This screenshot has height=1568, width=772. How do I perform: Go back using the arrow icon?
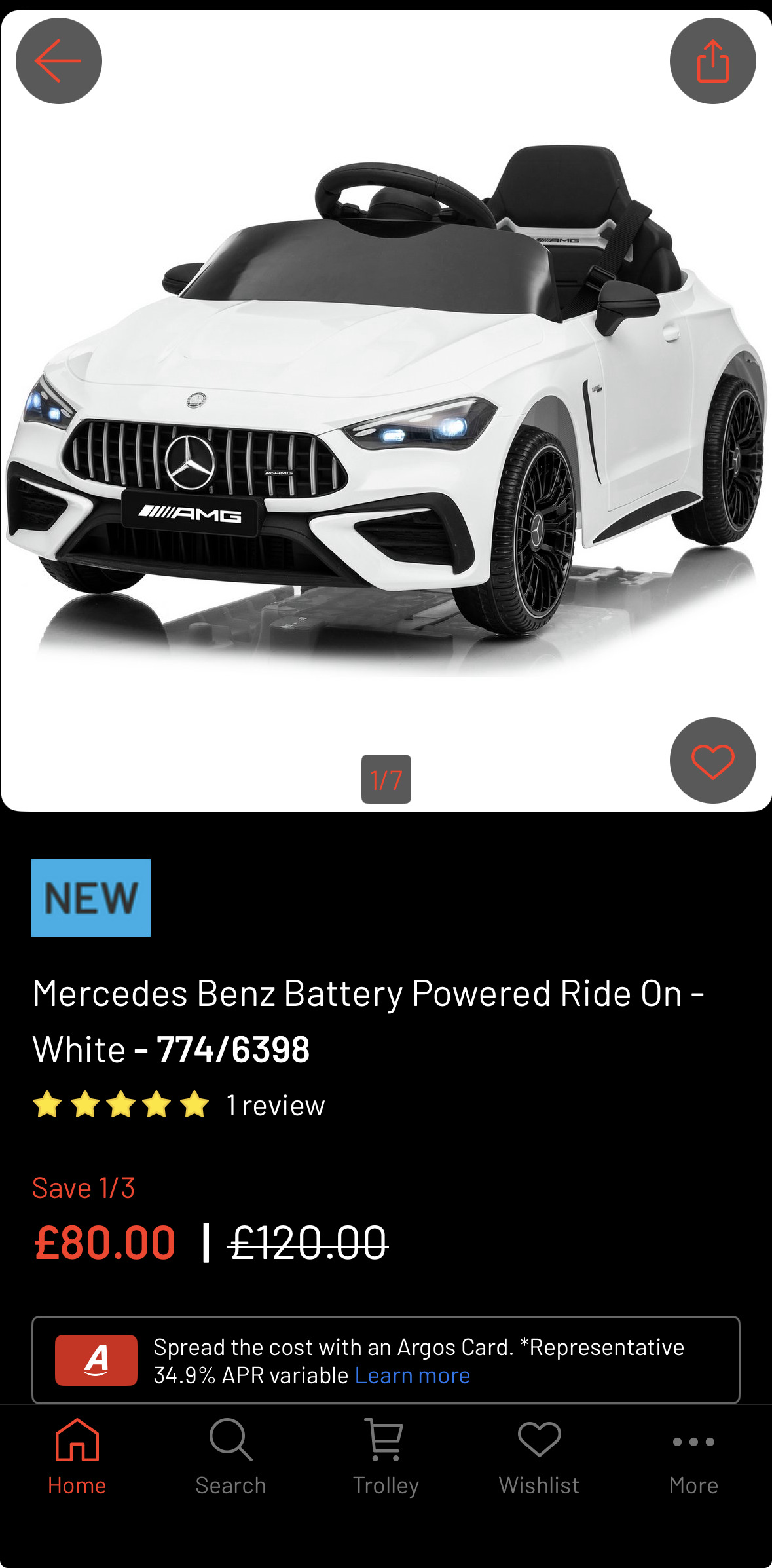pos(59,61)
